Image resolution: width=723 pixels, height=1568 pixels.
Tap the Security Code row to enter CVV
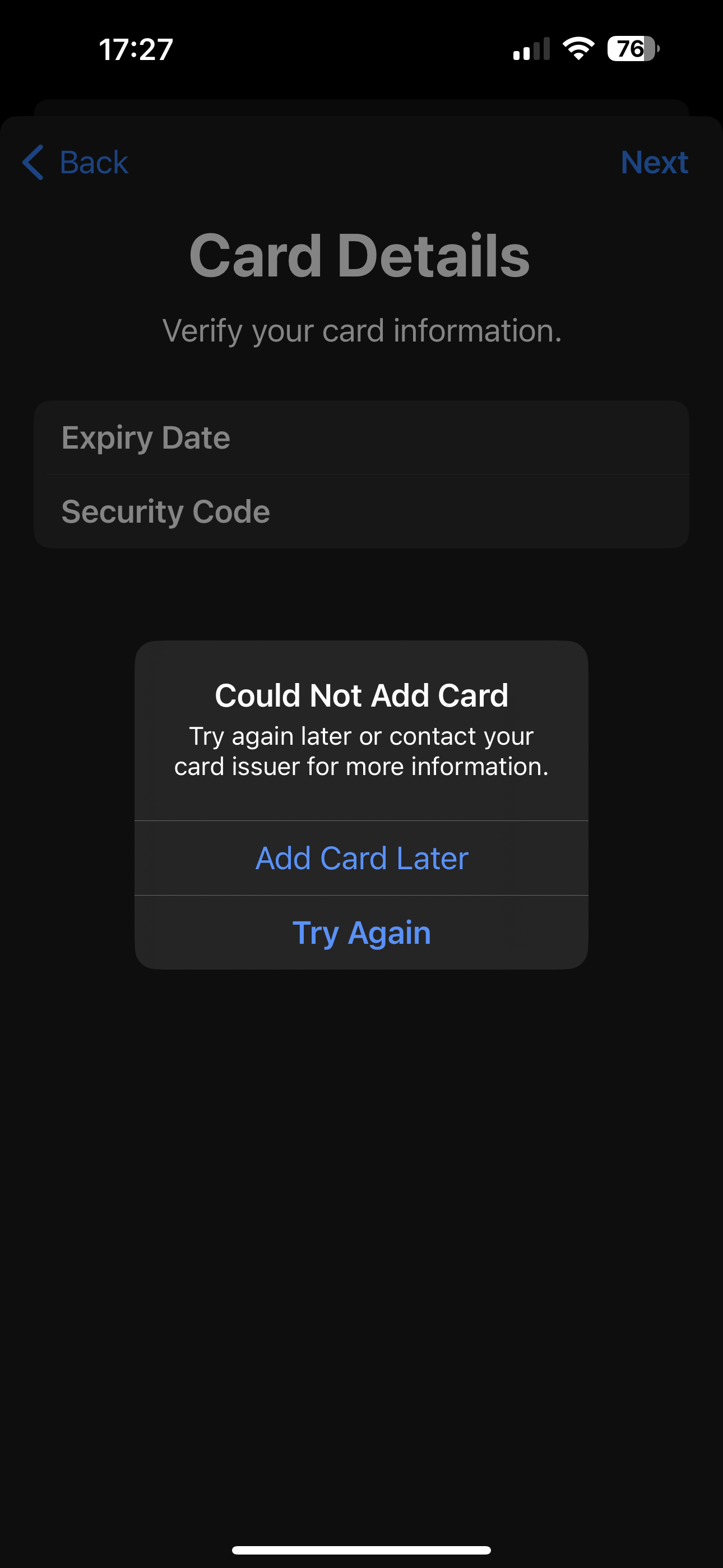coord(361,511)
